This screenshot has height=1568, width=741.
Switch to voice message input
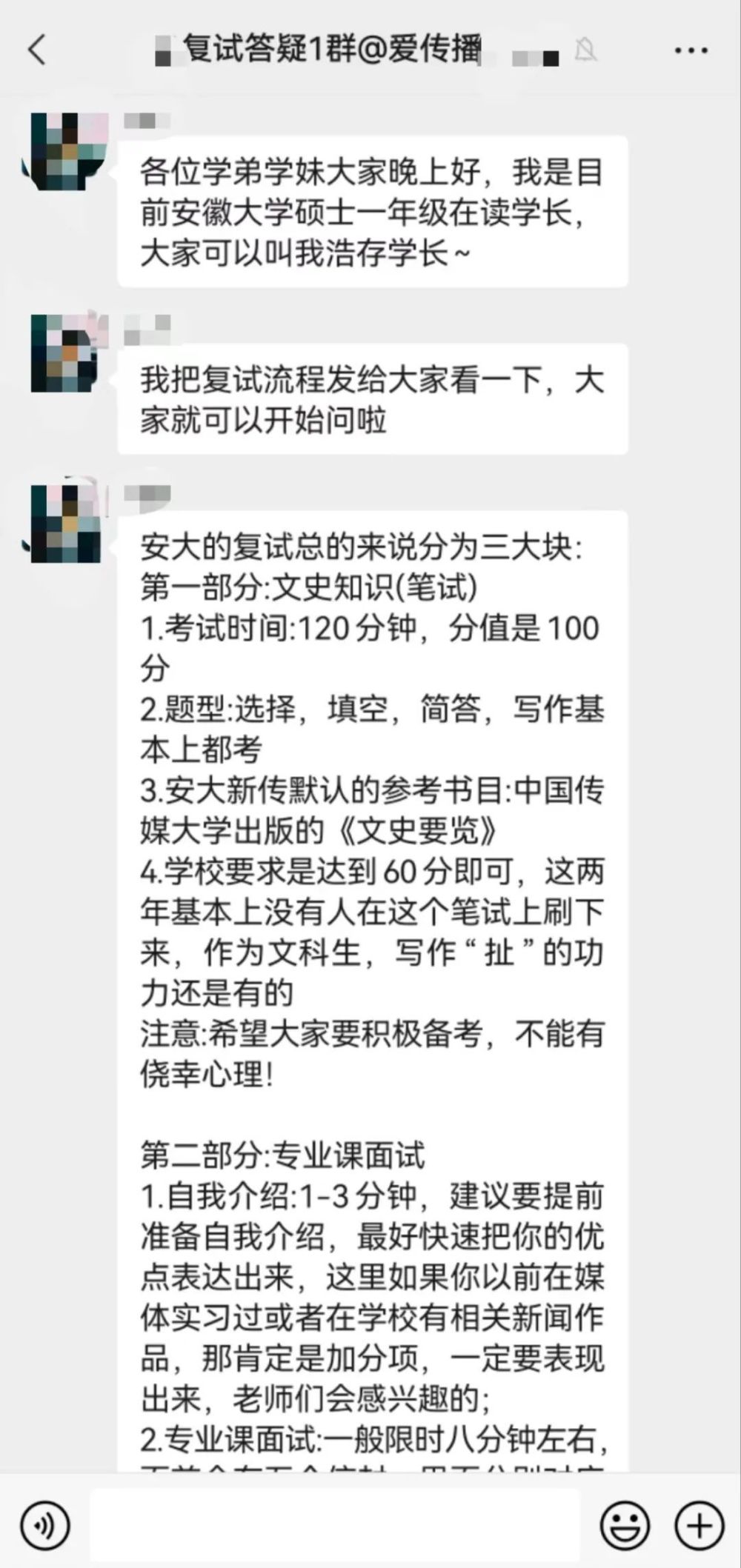(x=45, y=1526)
